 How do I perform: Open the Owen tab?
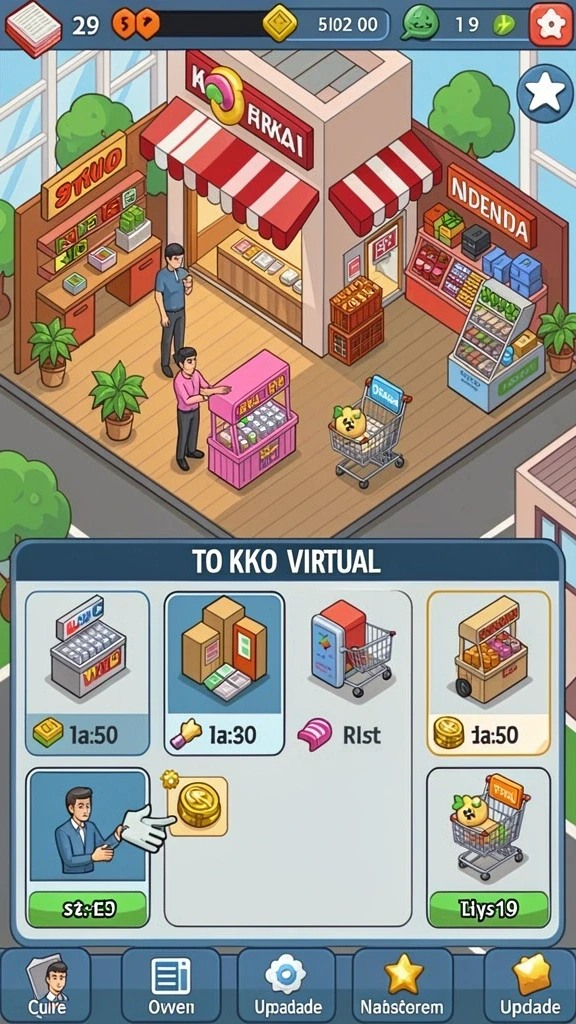170,985
